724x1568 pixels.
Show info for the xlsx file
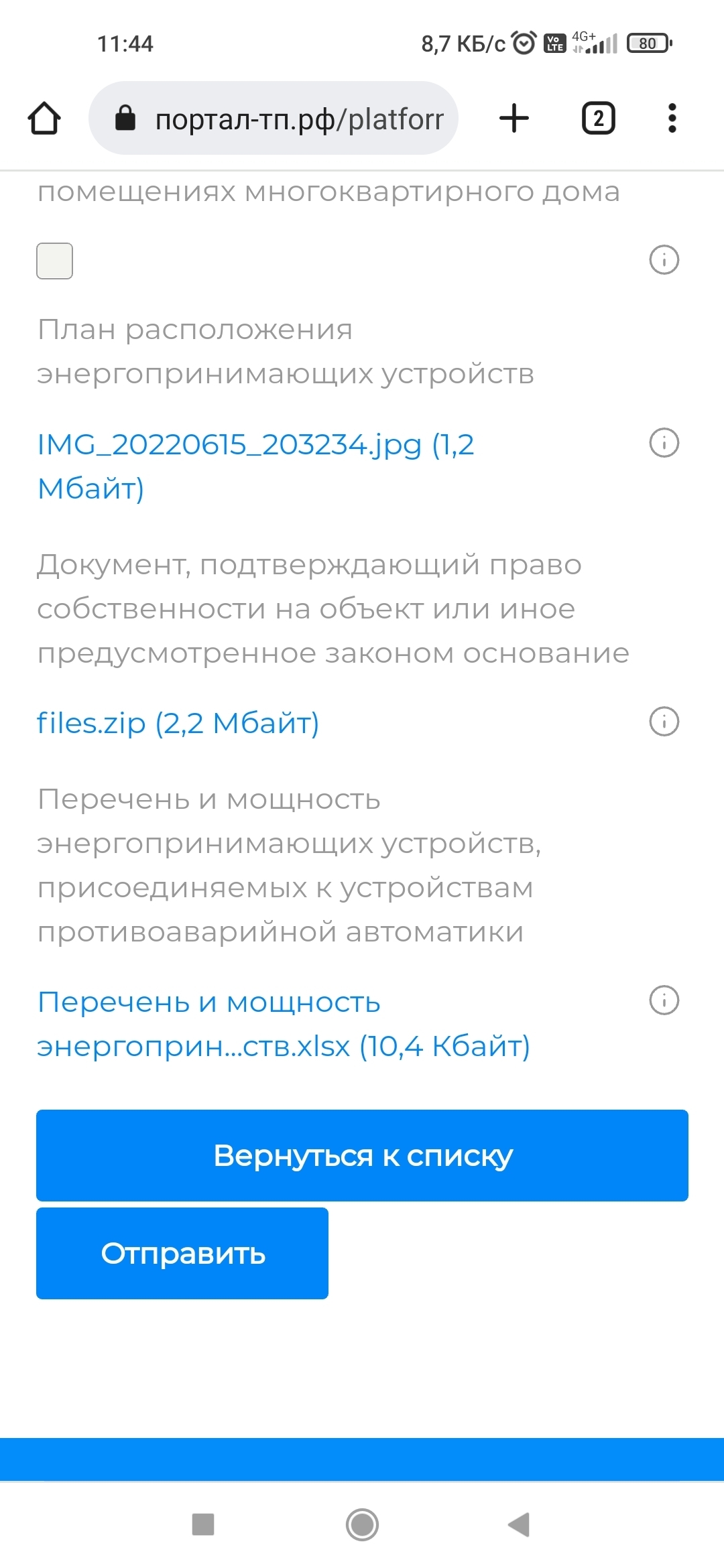coord(664,1000)
